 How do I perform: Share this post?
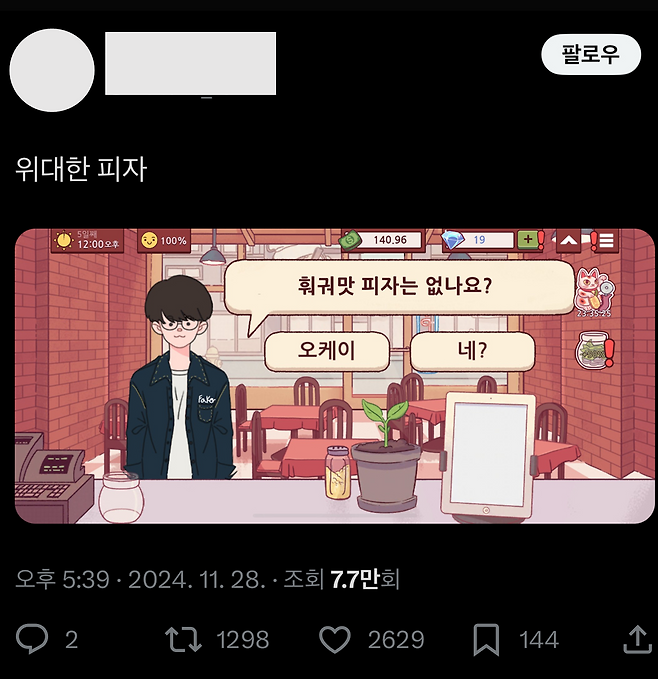[636, 639]
